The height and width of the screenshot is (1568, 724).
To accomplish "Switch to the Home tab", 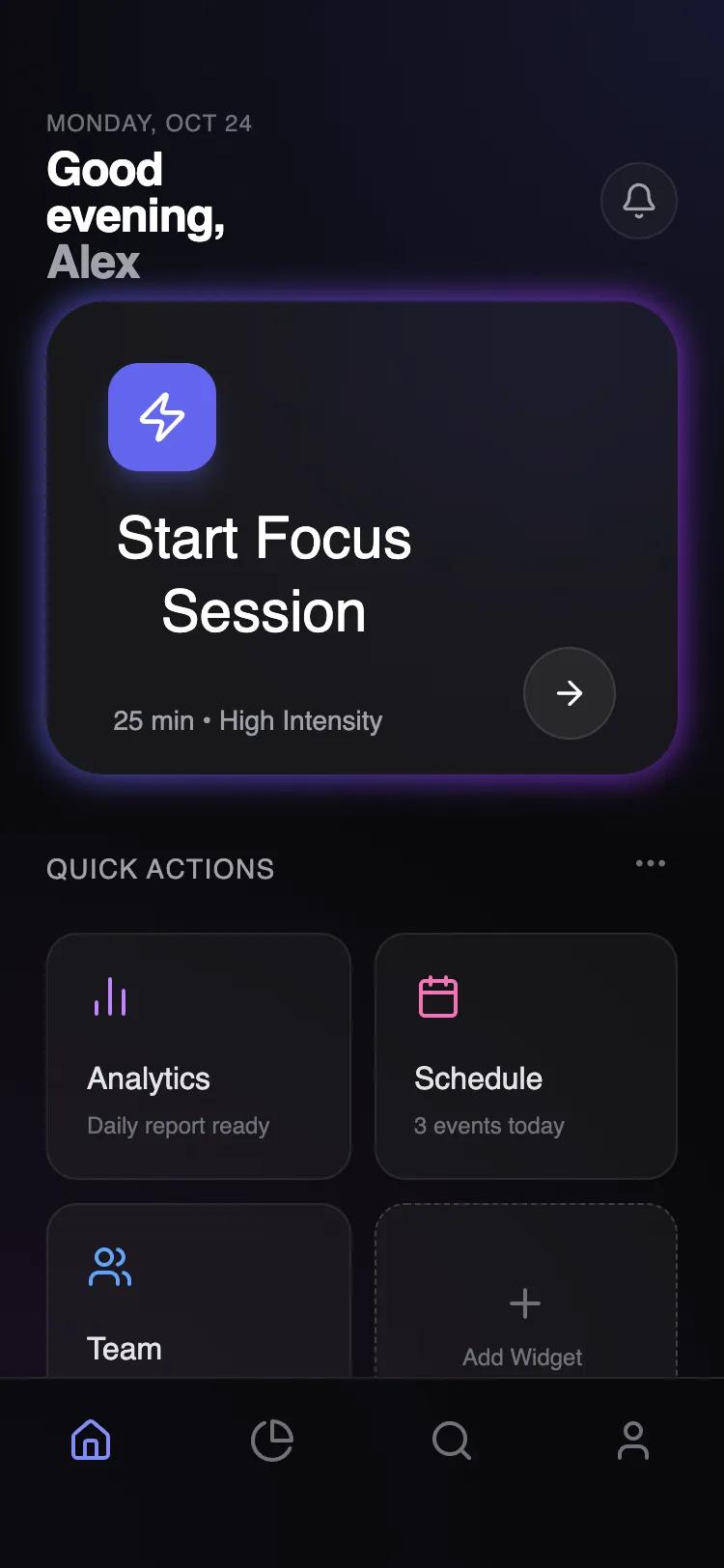I will click(91, 1441).
